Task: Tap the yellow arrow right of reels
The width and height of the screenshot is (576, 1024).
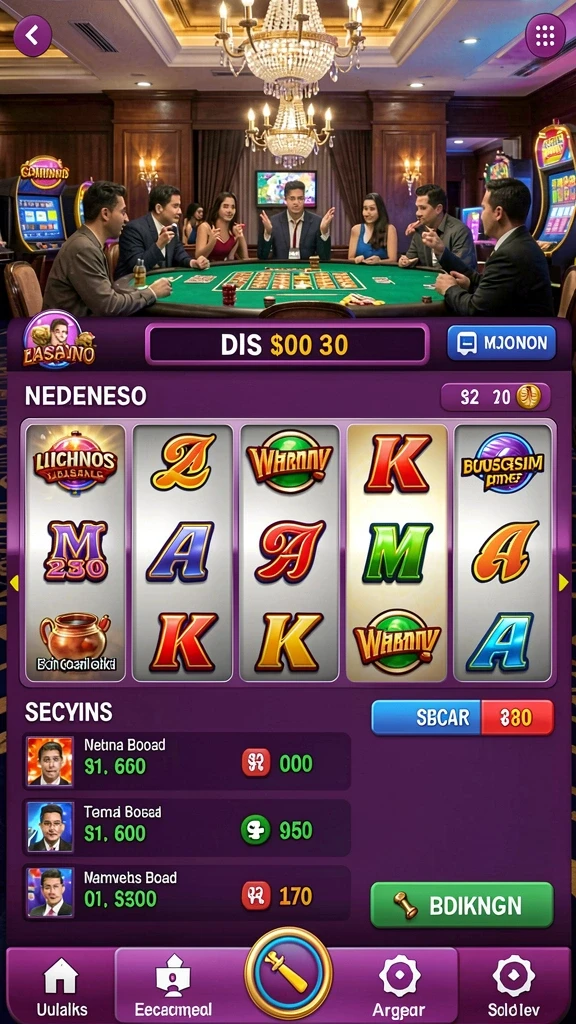Action: (x=564, y=583)
